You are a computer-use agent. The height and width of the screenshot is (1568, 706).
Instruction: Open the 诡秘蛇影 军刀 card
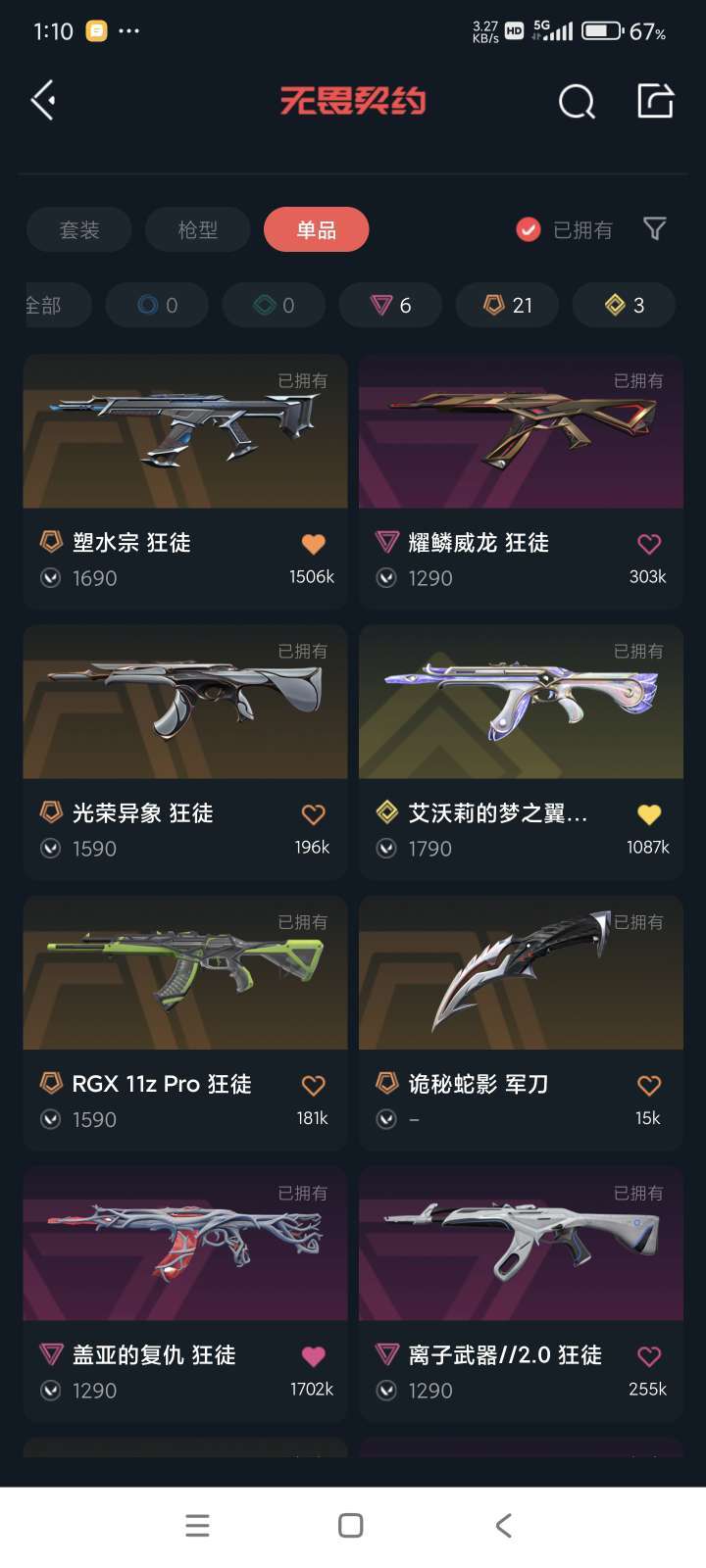(x=521, y=1023)
